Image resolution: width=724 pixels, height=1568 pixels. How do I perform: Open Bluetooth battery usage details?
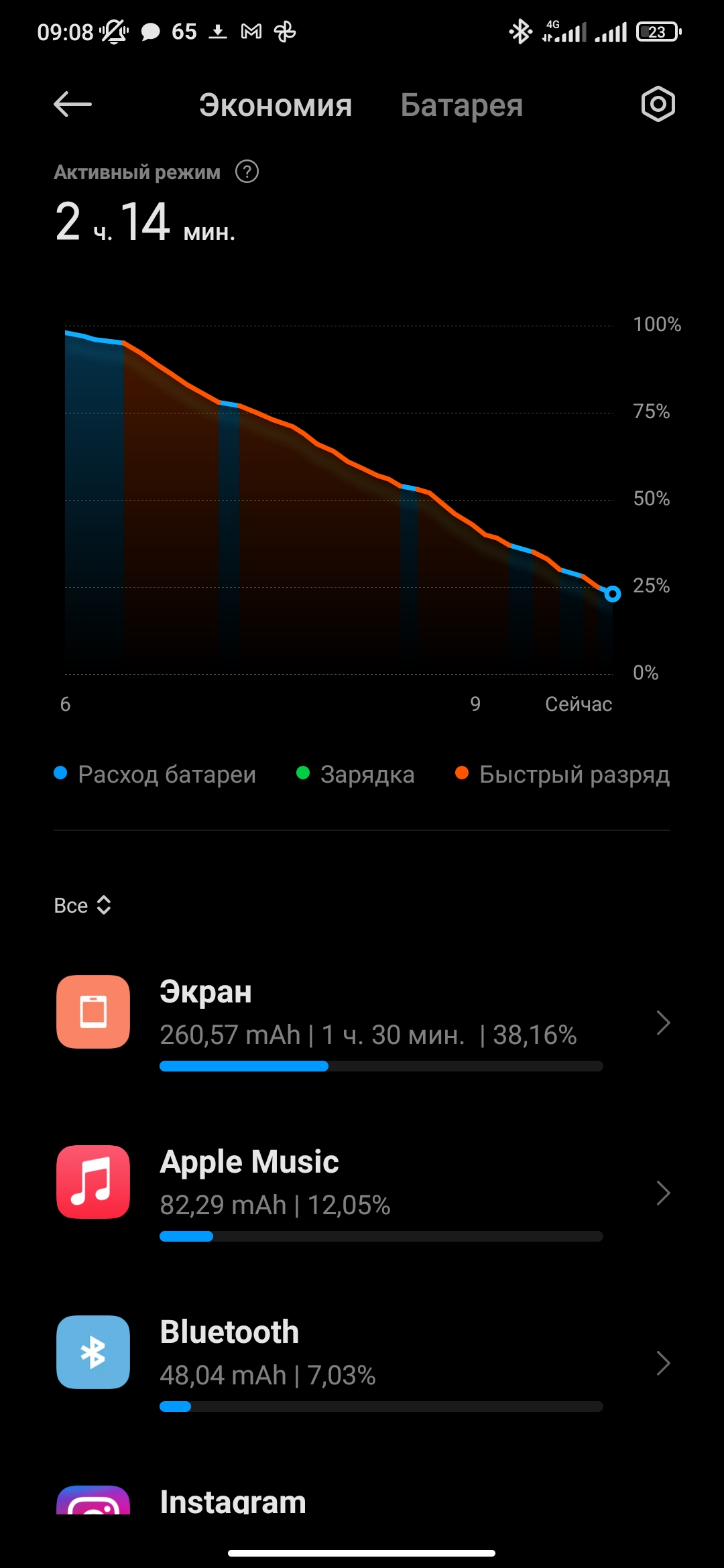362,1363
